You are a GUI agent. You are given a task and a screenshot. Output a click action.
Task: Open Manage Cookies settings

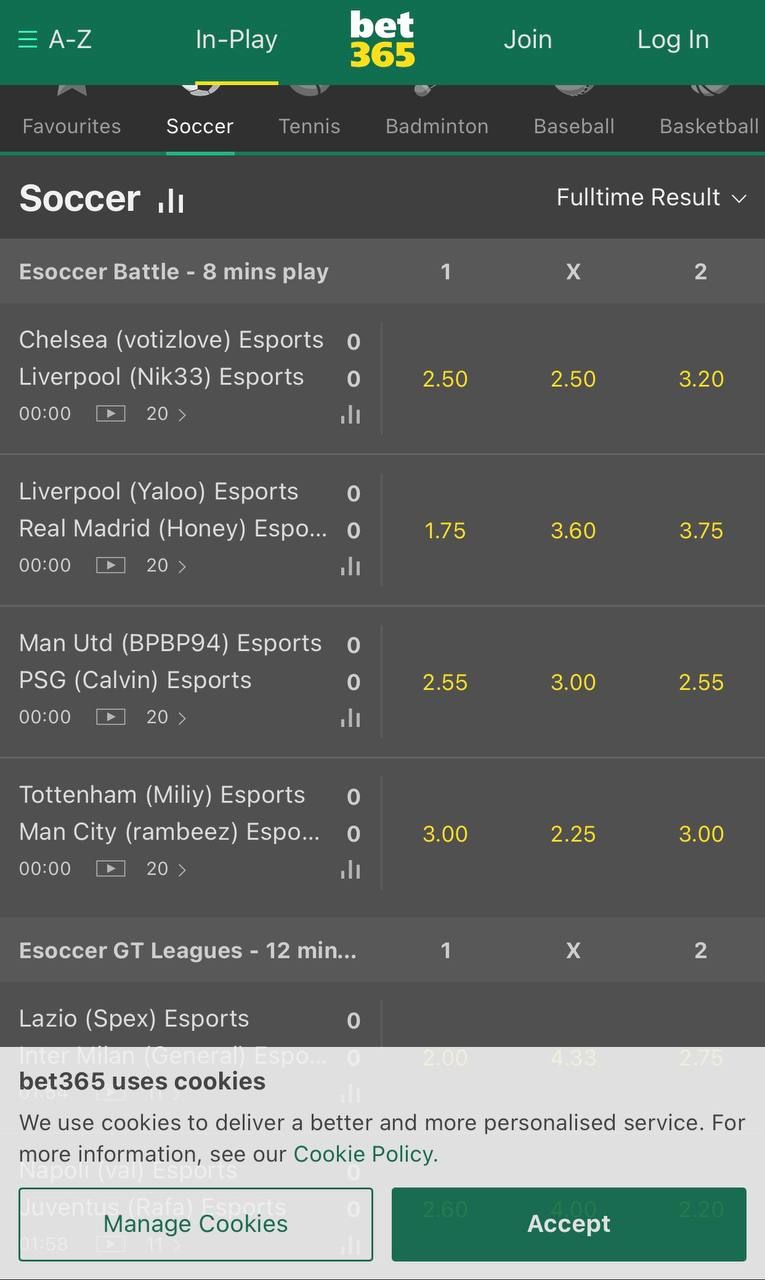tap(196, 1224)
